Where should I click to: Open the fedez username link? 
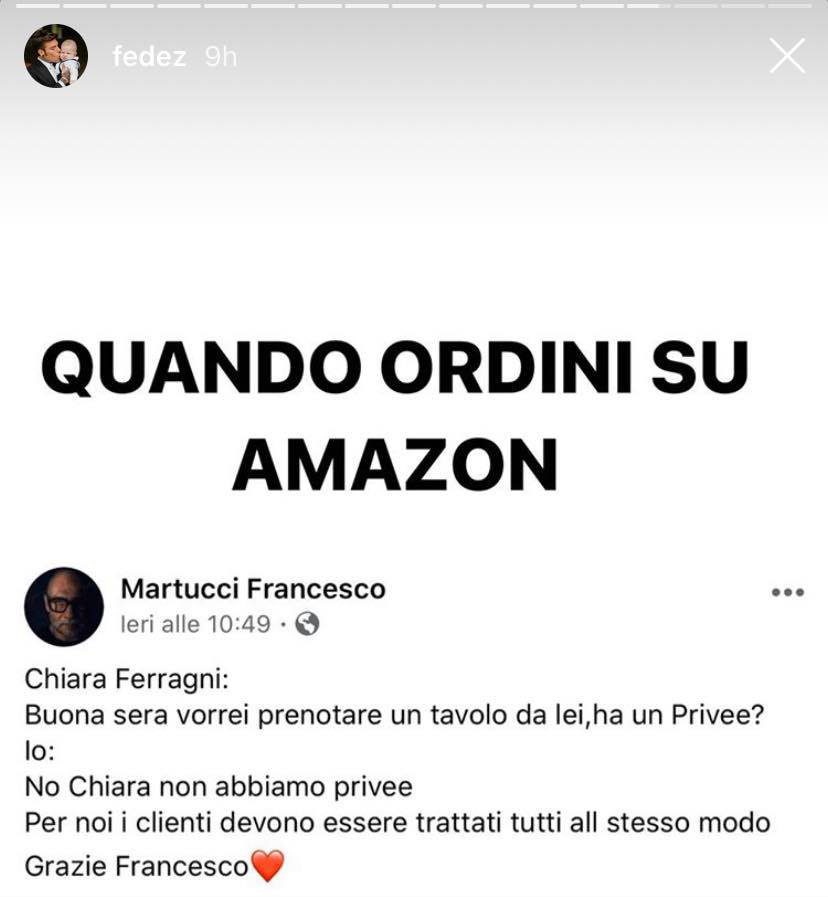(x=149, y=57)
